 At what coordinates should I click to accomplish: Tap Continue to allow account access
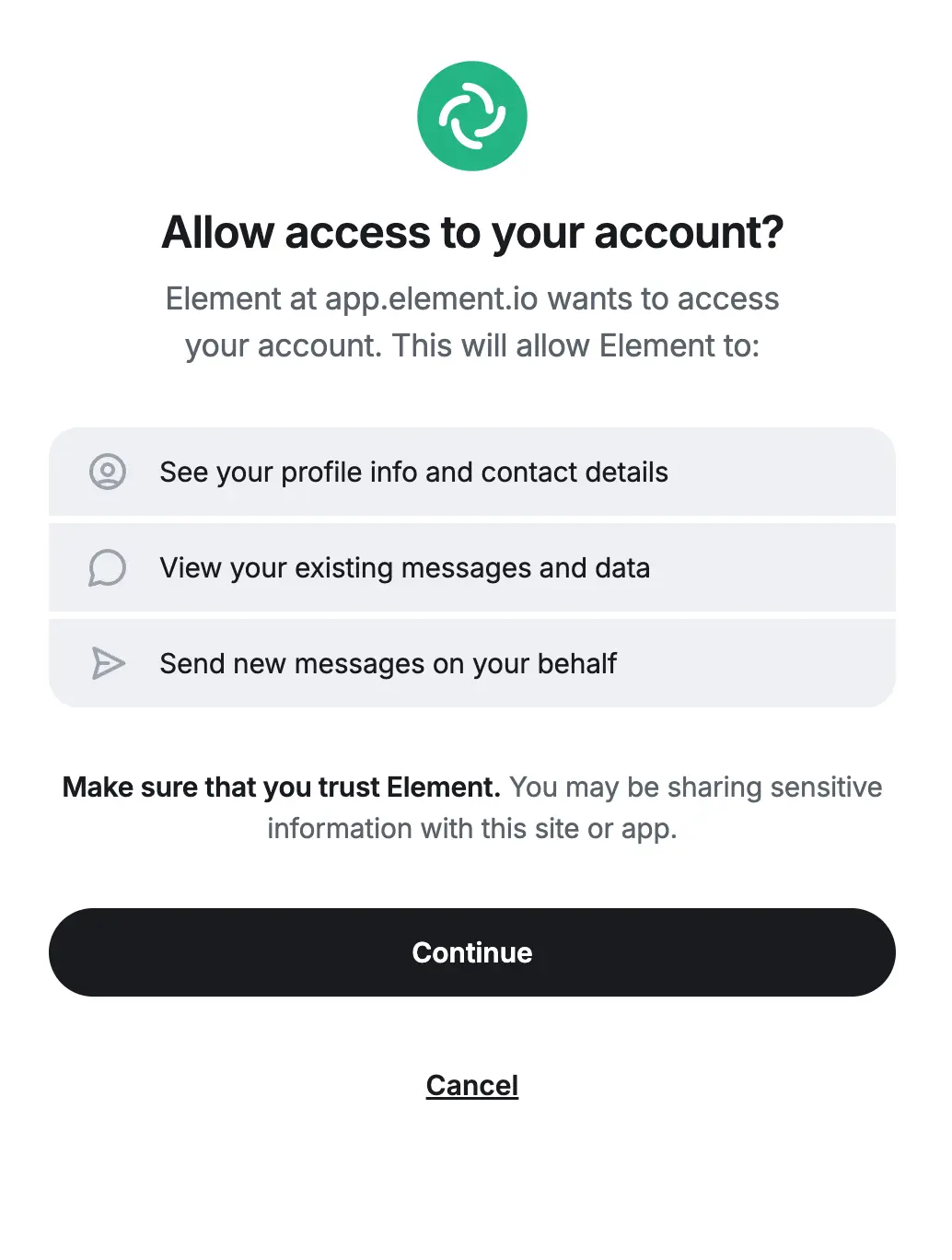[x=471, y=952]
